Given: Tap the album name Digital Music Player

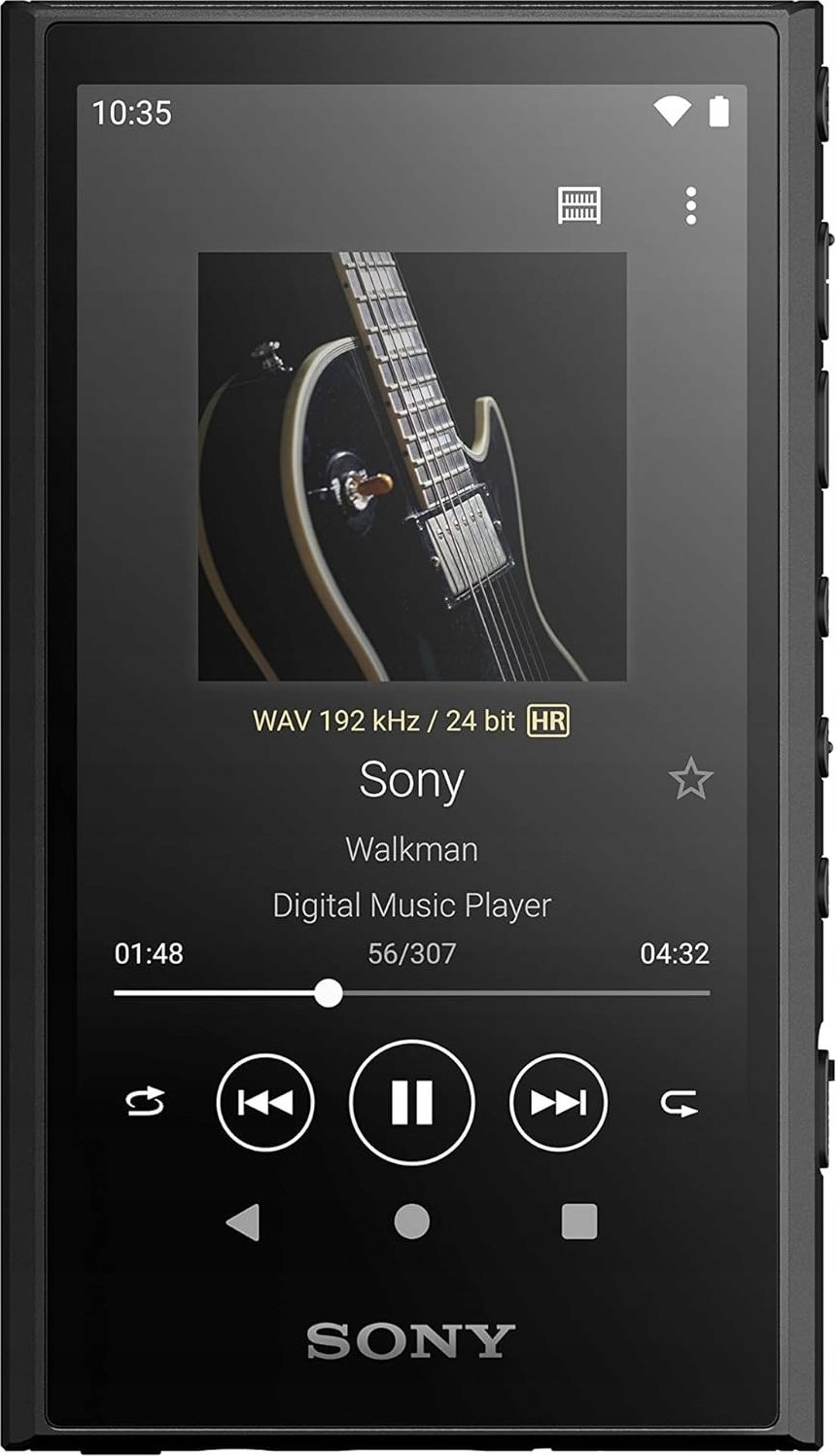Looking at the screenshot, I should [411, 905].
